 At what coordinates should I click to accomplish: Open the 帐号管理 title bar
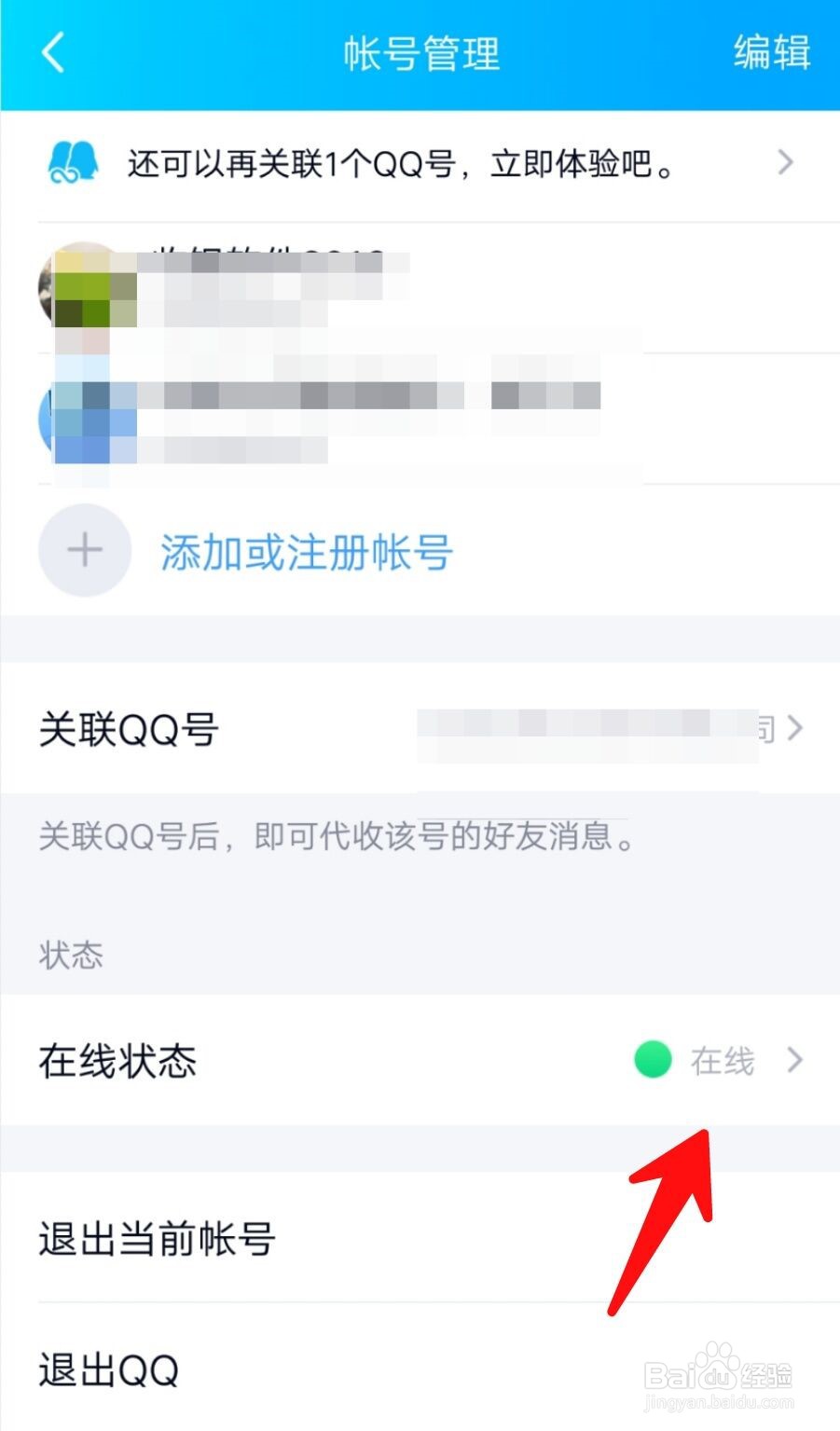tap(420, 54)
